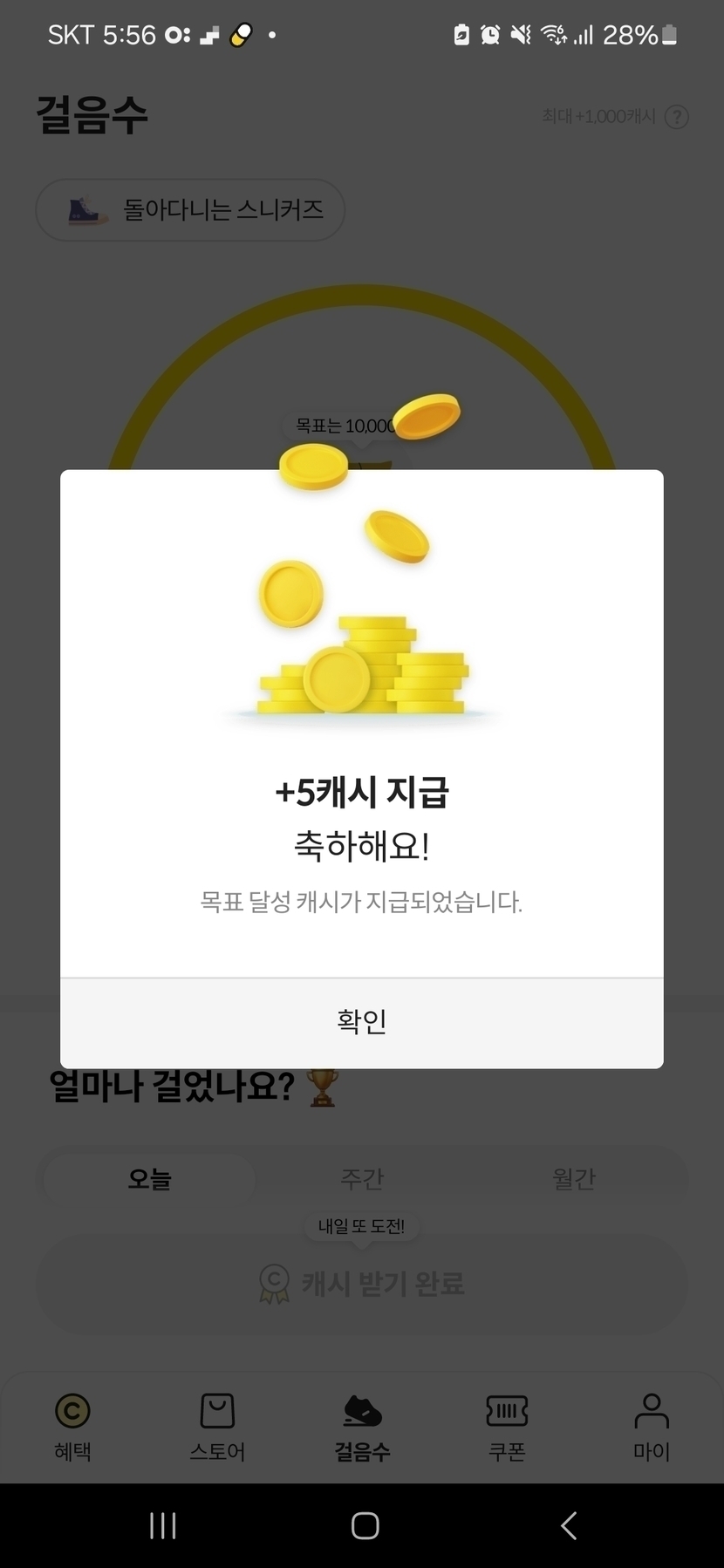Tap the 캐시 받기 완료 button
The height and width of the screenshot is (1568, 724).
coord(361,1284)
